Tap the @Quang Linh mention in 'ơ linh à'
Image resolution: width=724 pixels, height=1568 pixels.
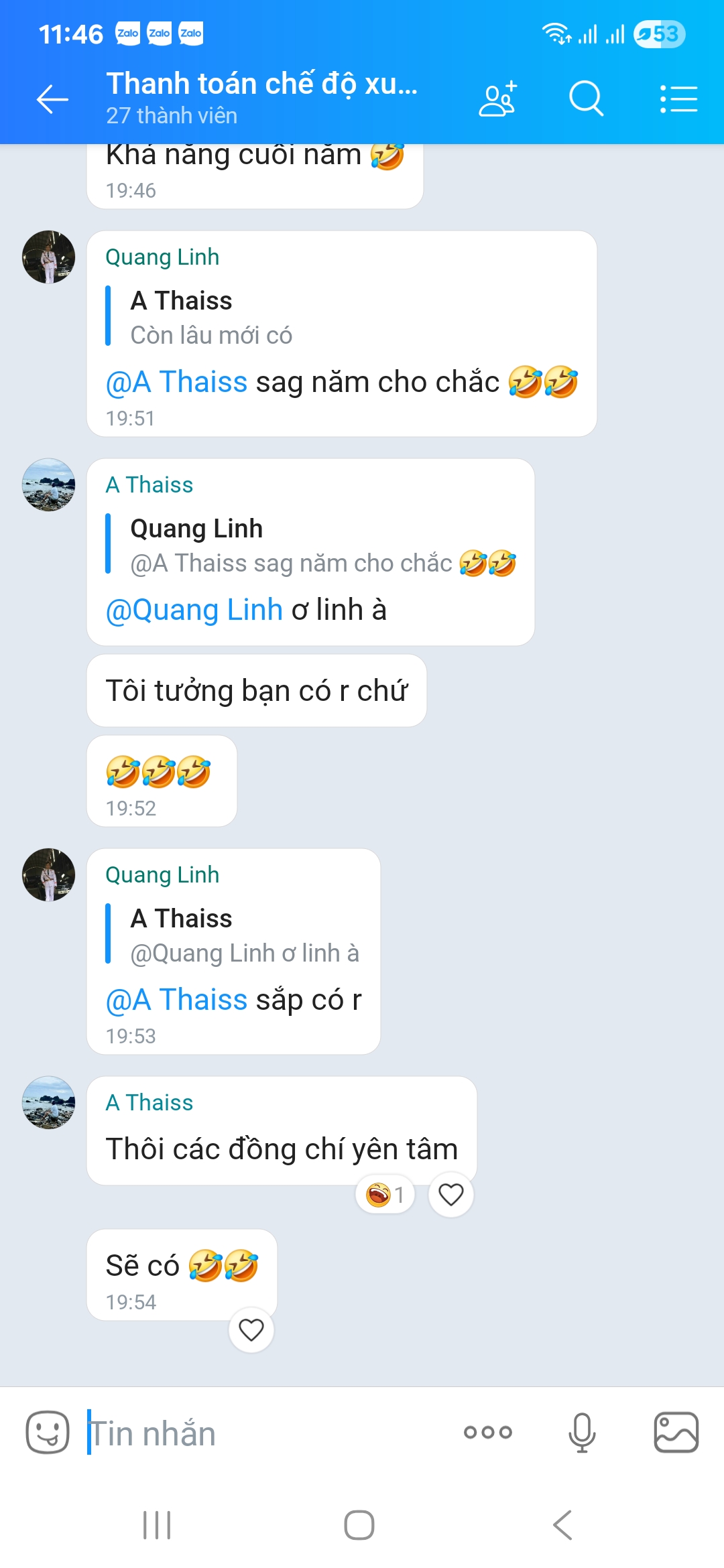coord(194,610)
